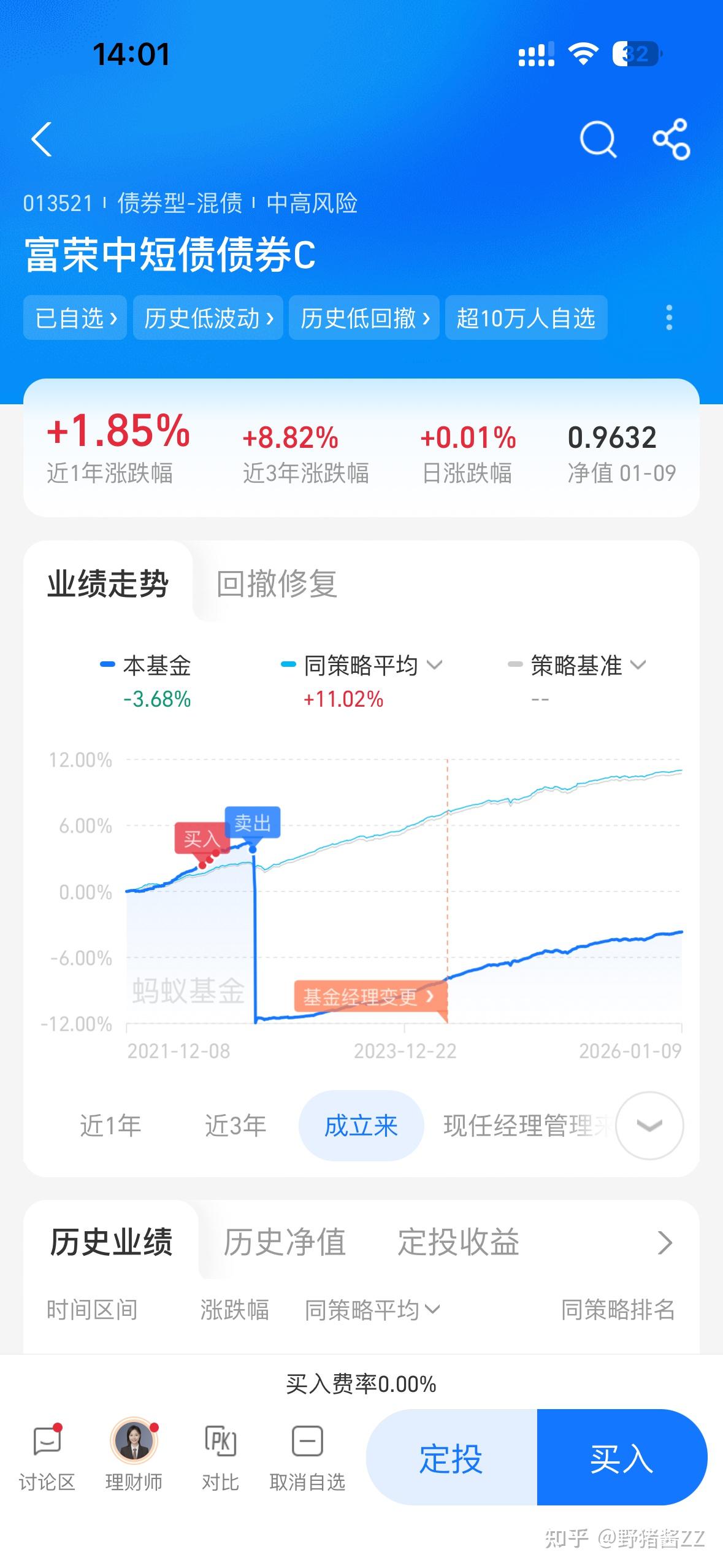723x1568 pixels.
Task: Expand more time range options
Action: [x=649, y=1126]
